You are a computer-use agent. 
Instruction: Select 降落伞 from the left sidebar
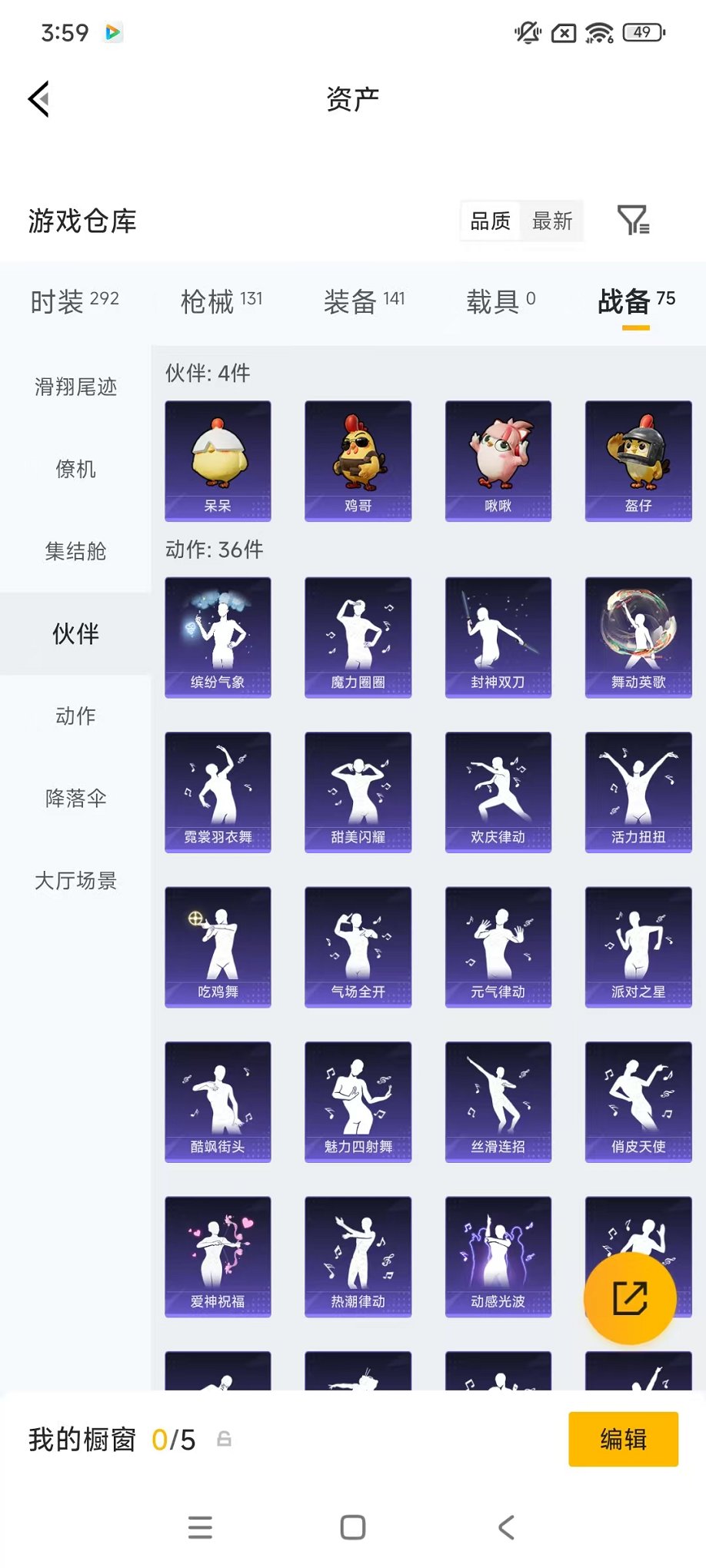tap(75, 799)
